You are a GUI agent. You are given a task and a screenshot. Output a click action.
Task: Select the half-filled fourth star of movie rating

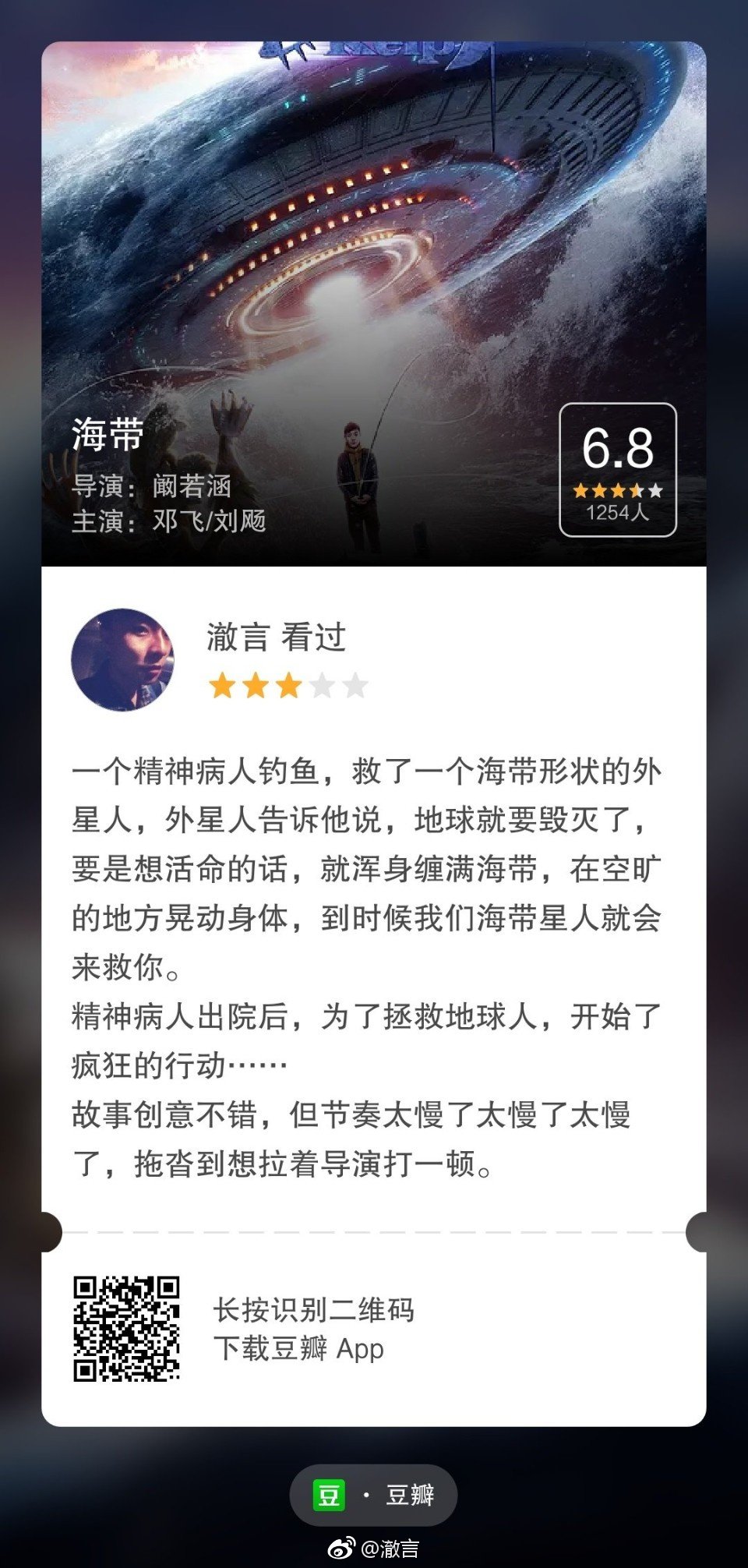[639, 491]
